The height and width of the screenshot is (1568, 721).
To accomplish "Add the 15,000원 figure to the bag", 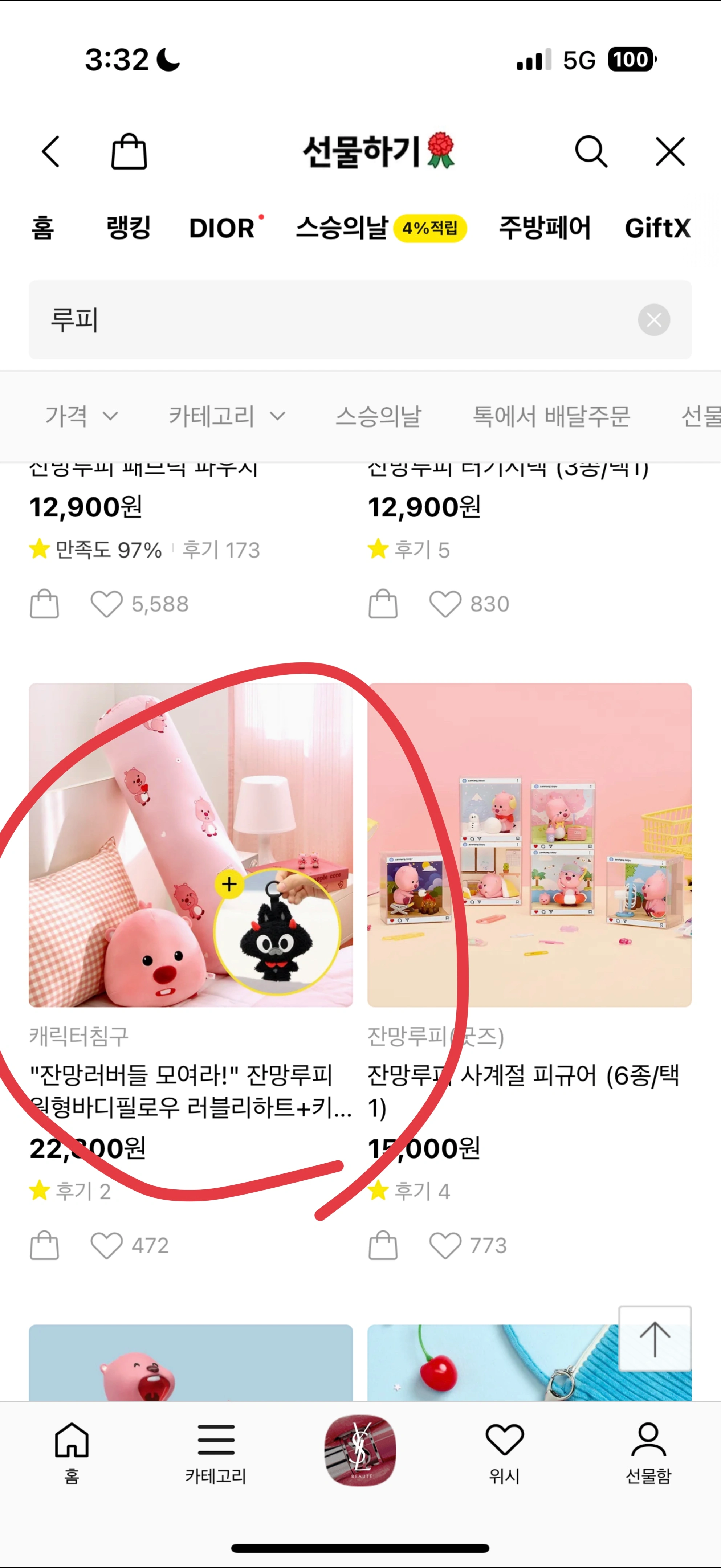I will pos(383,1245).
